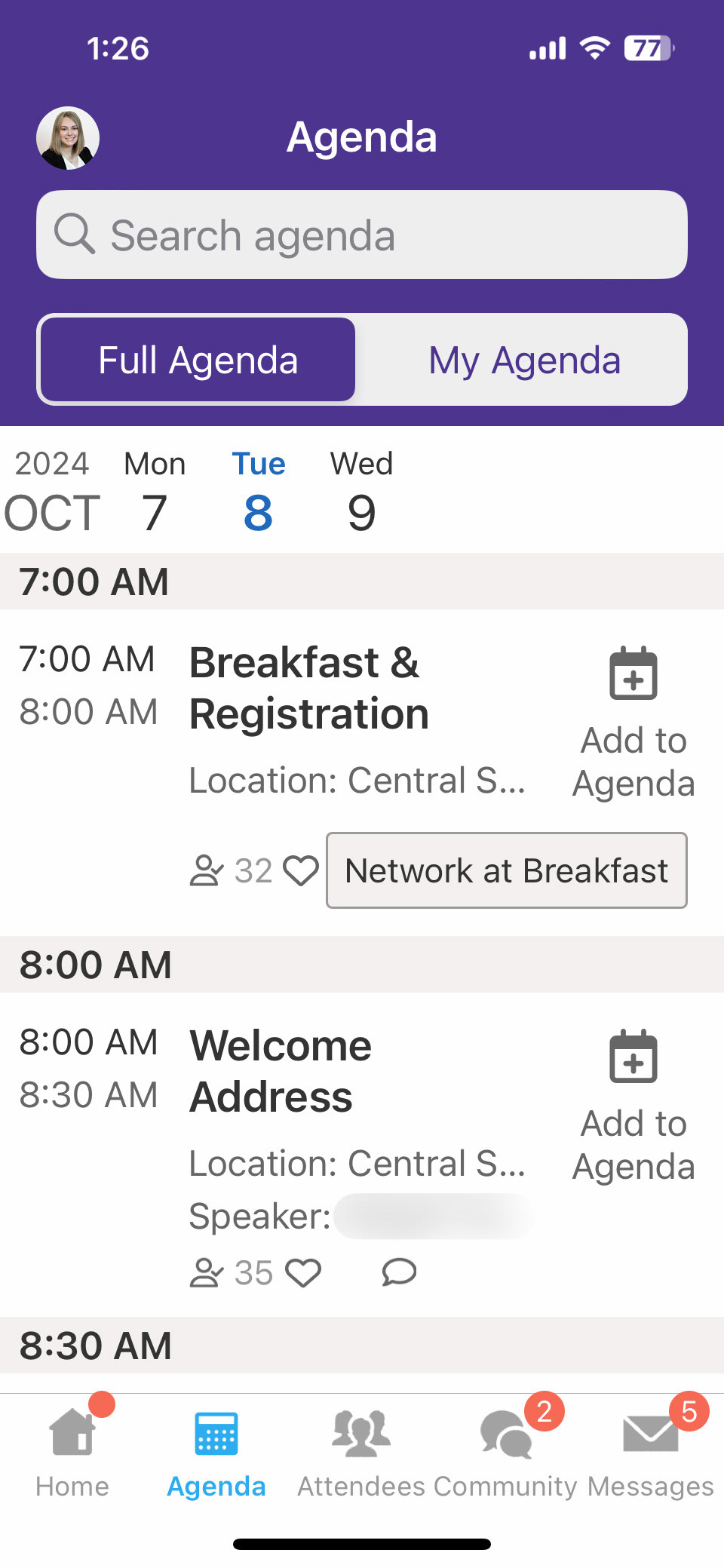
Task: Open the Community tab
Action: (505, 1453)
